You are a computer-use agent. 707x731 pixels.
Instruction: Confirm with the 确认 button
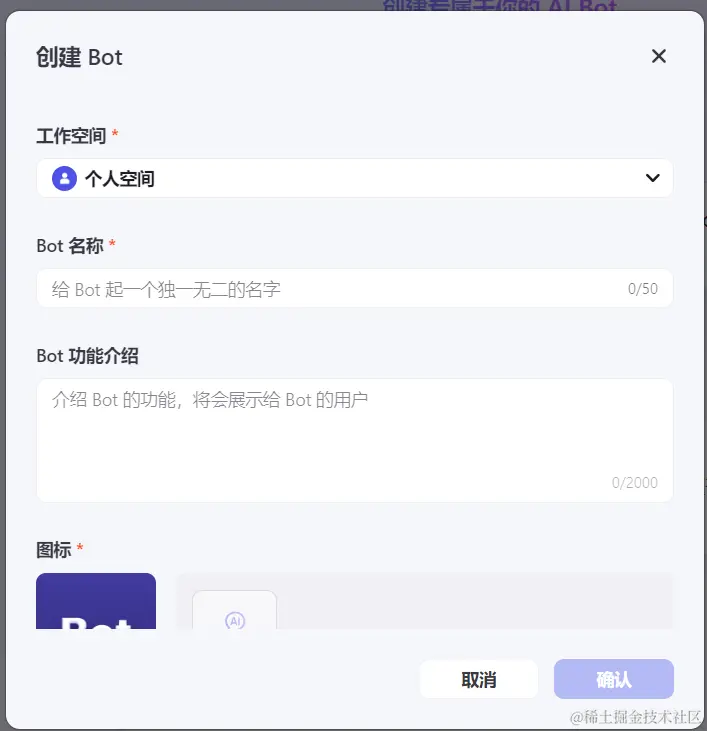613,680
